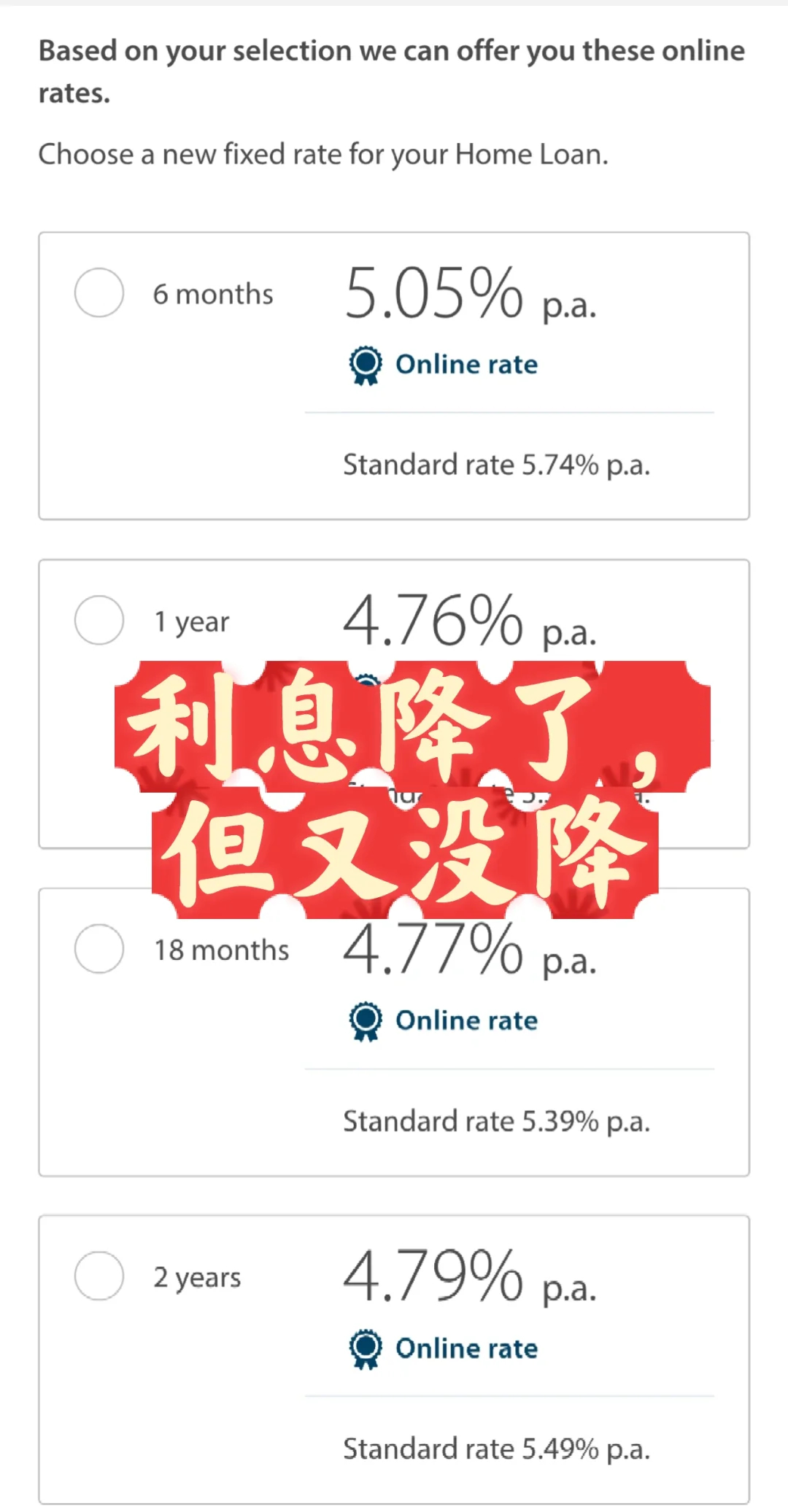Pick the 18 months rate radio button
Viewport: 788px width, 1512px height.
click(99, 948)
